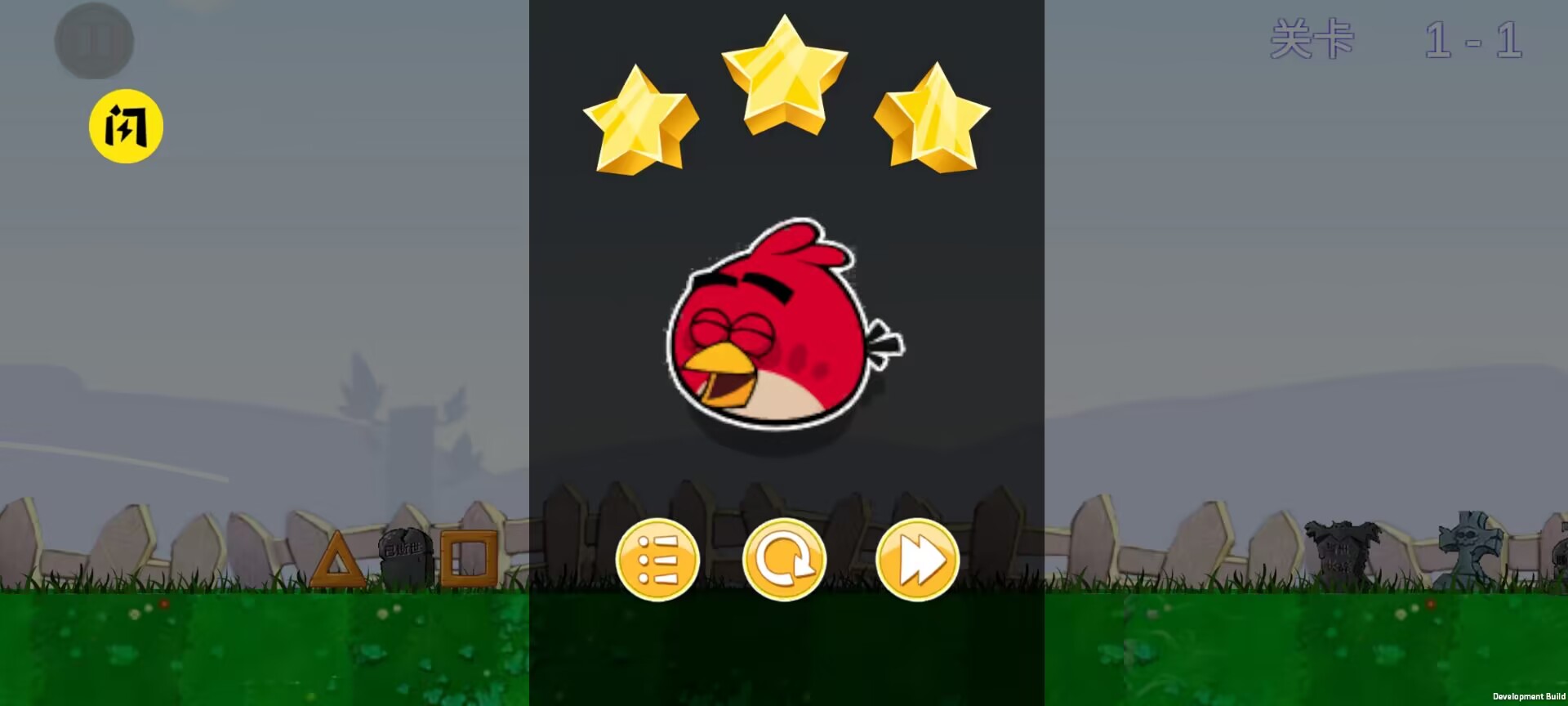Open the level list menu
Image resolution: width=1568 pixels, height=706 pixels.
(x=657, y=560)
